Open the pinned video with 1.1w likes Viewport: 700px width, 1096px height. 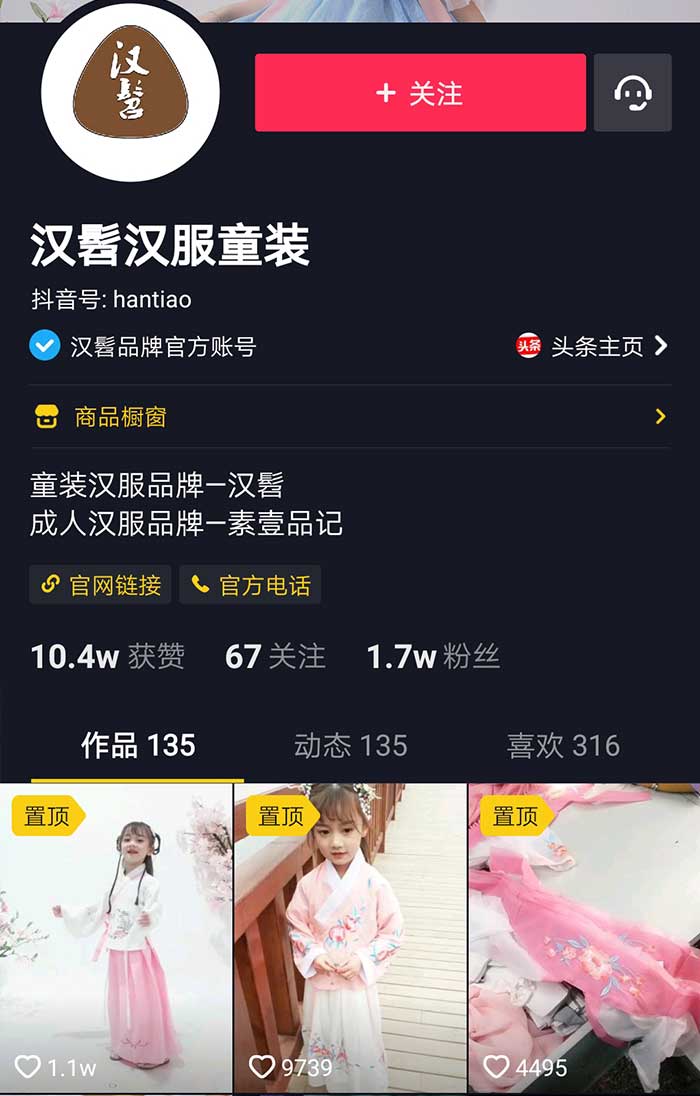(115, 940)
